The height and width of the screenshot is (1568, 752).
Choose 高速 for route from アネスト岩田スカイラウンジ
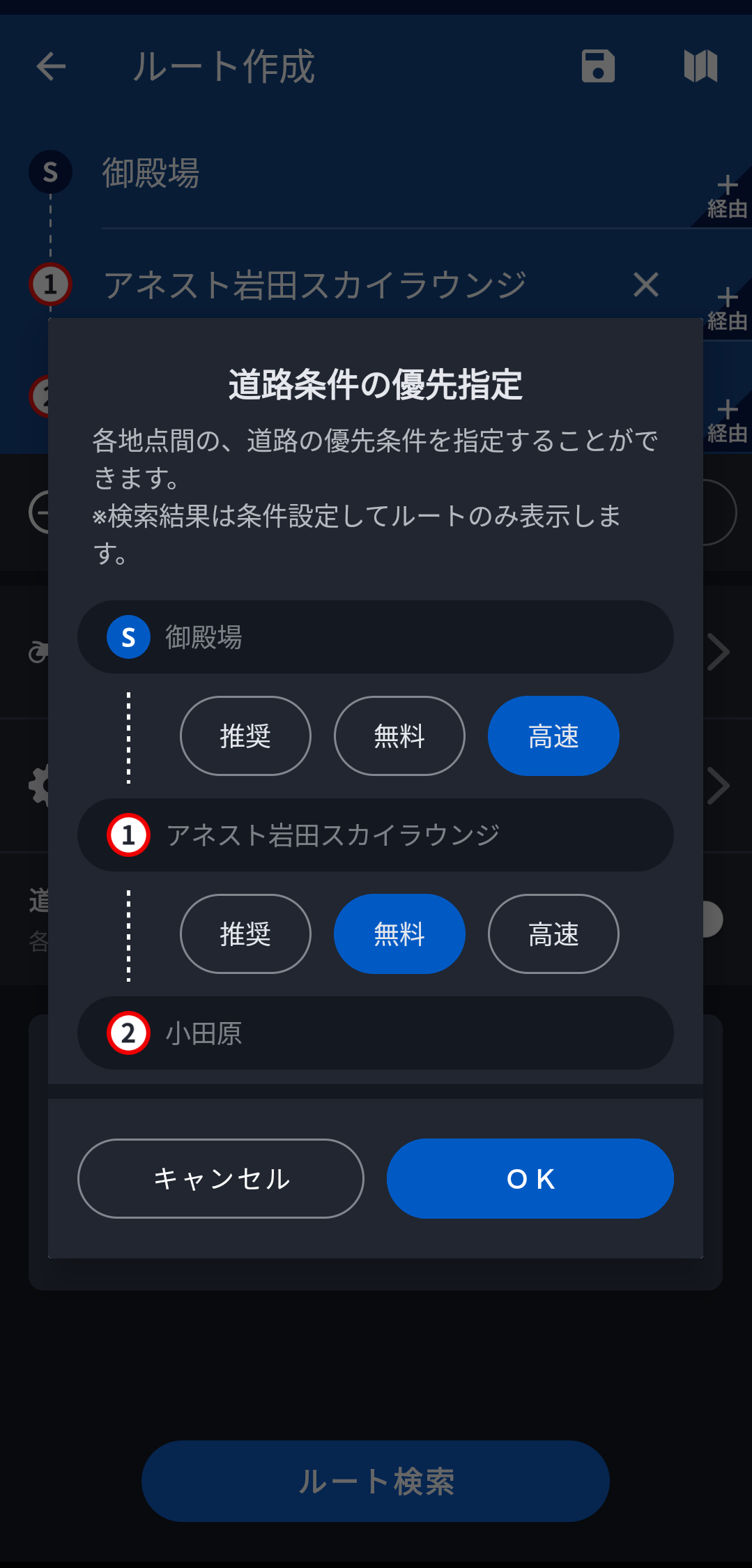click(553, 934)
